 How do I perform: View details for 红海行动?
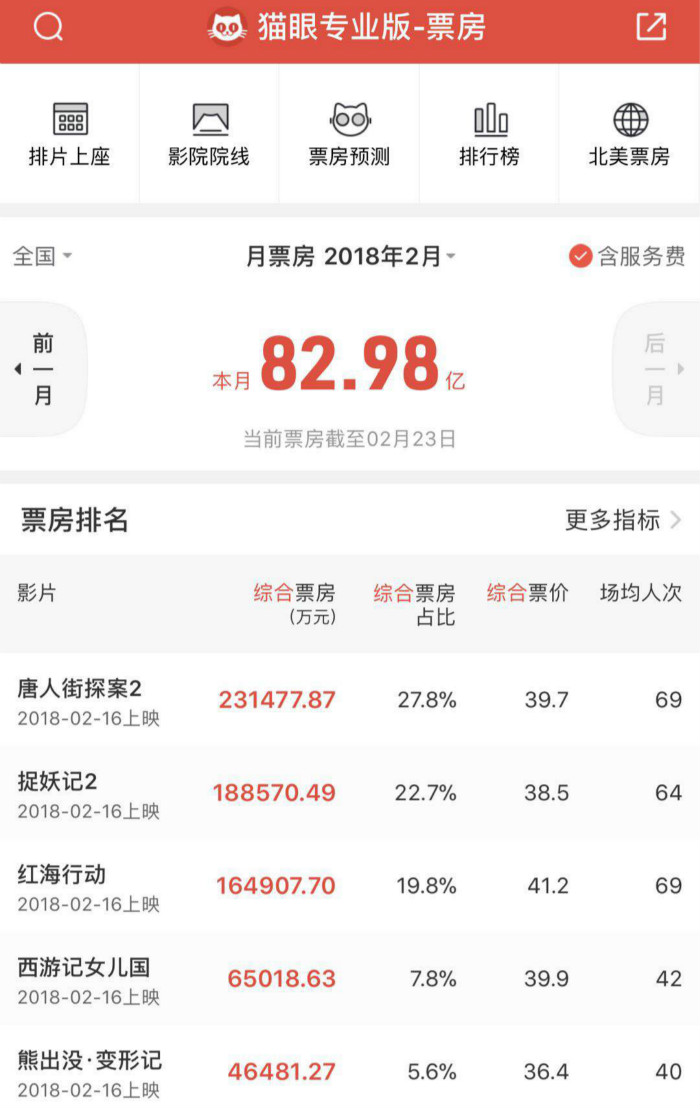pos(350,886)
